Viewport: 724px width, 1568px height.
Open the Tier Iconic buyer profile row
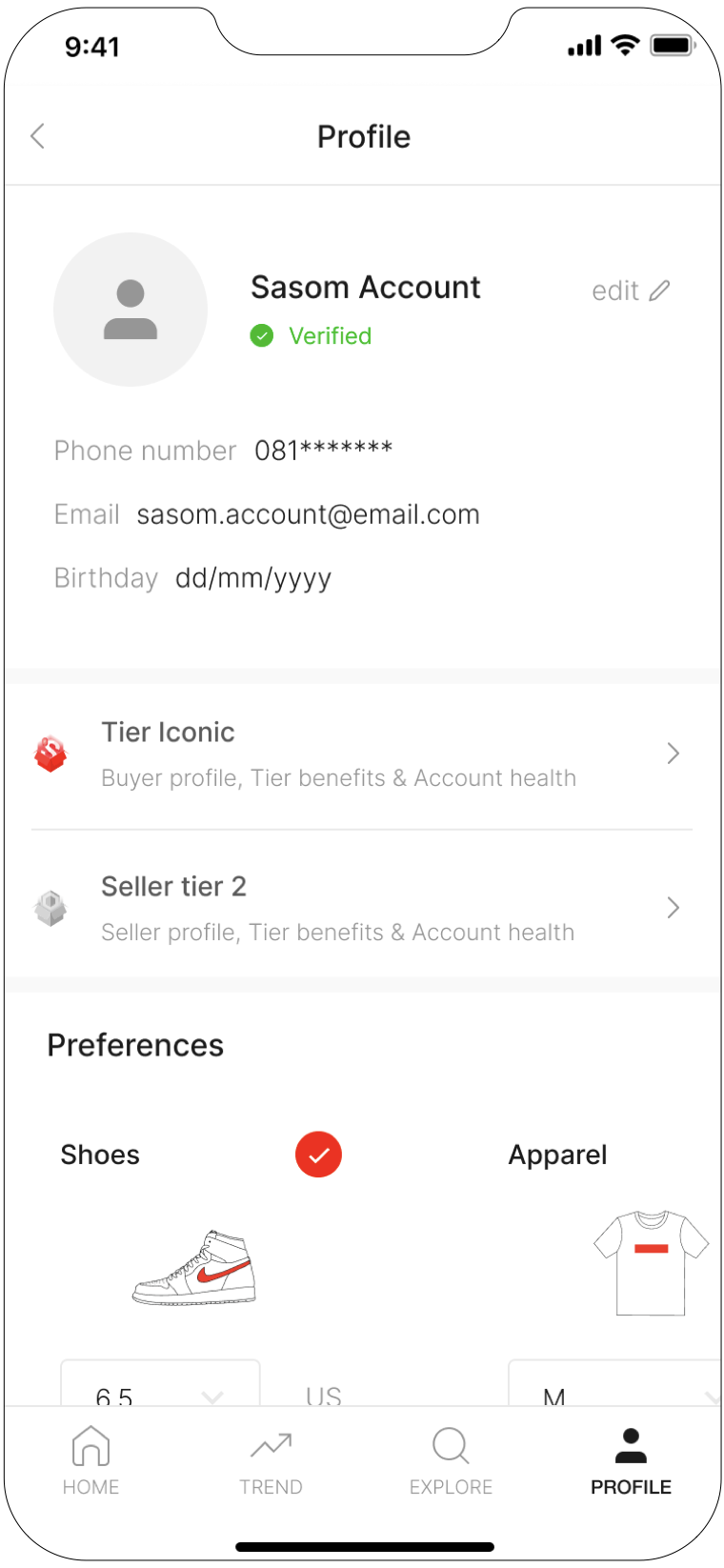(362, 754)
